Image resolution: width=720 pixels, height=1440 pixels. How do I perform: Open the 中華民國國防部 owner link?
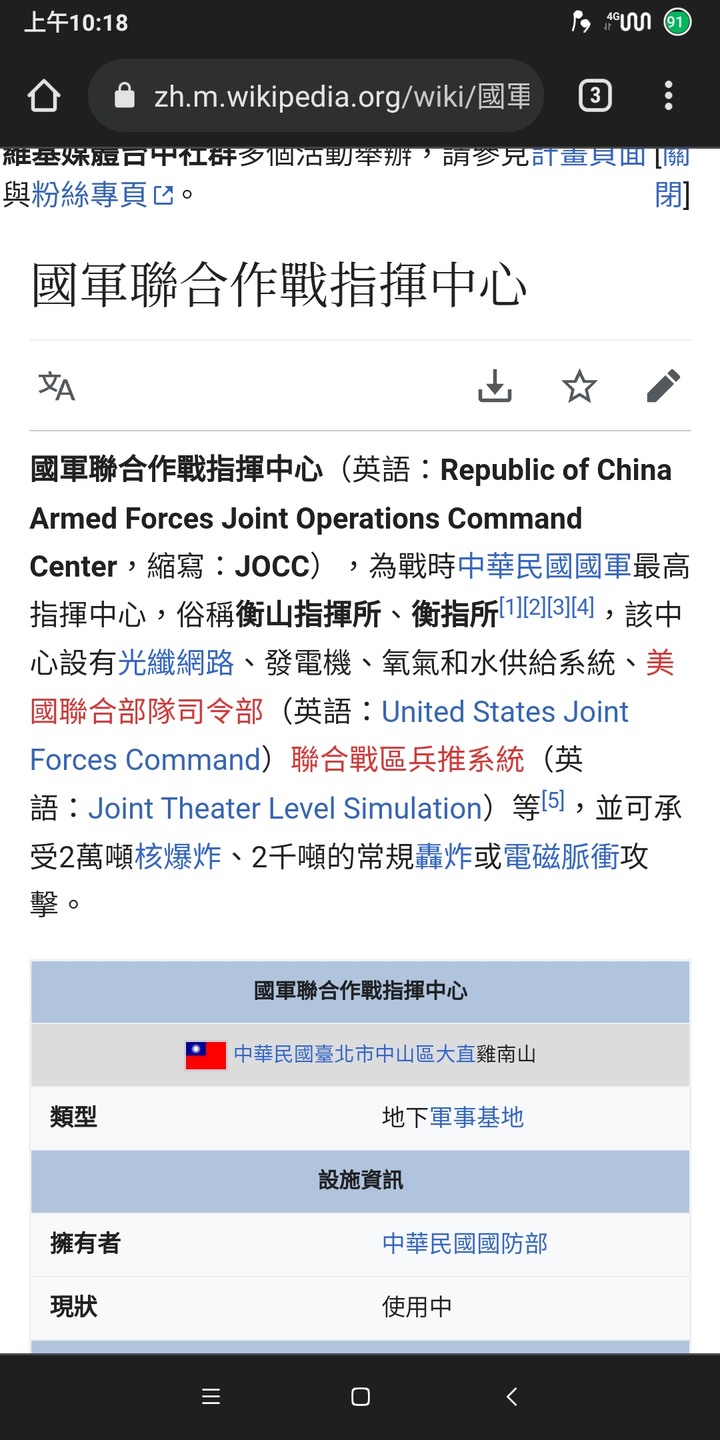point(465,1243)
